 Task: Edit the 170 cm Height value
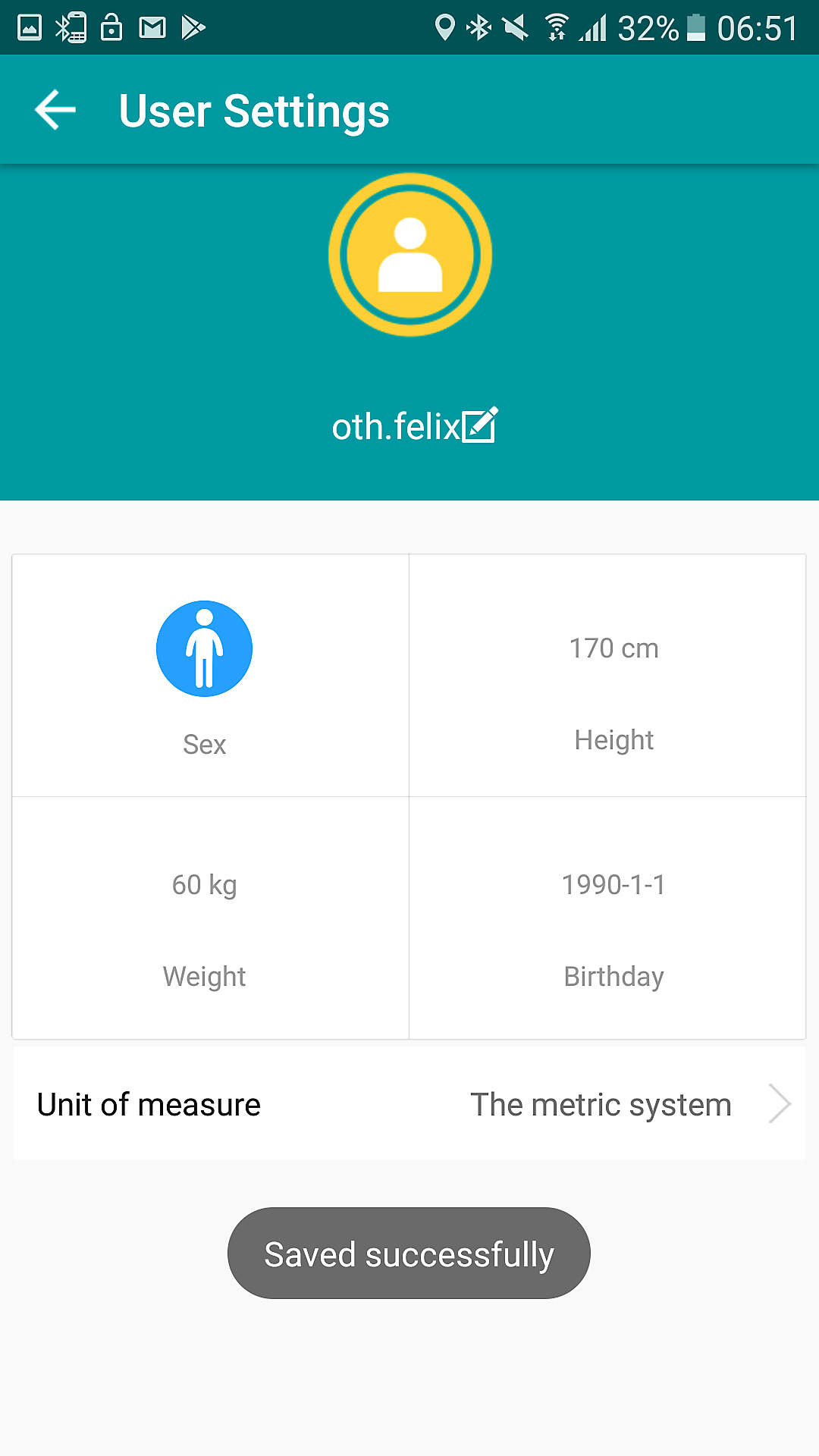[x=613, y=675]
